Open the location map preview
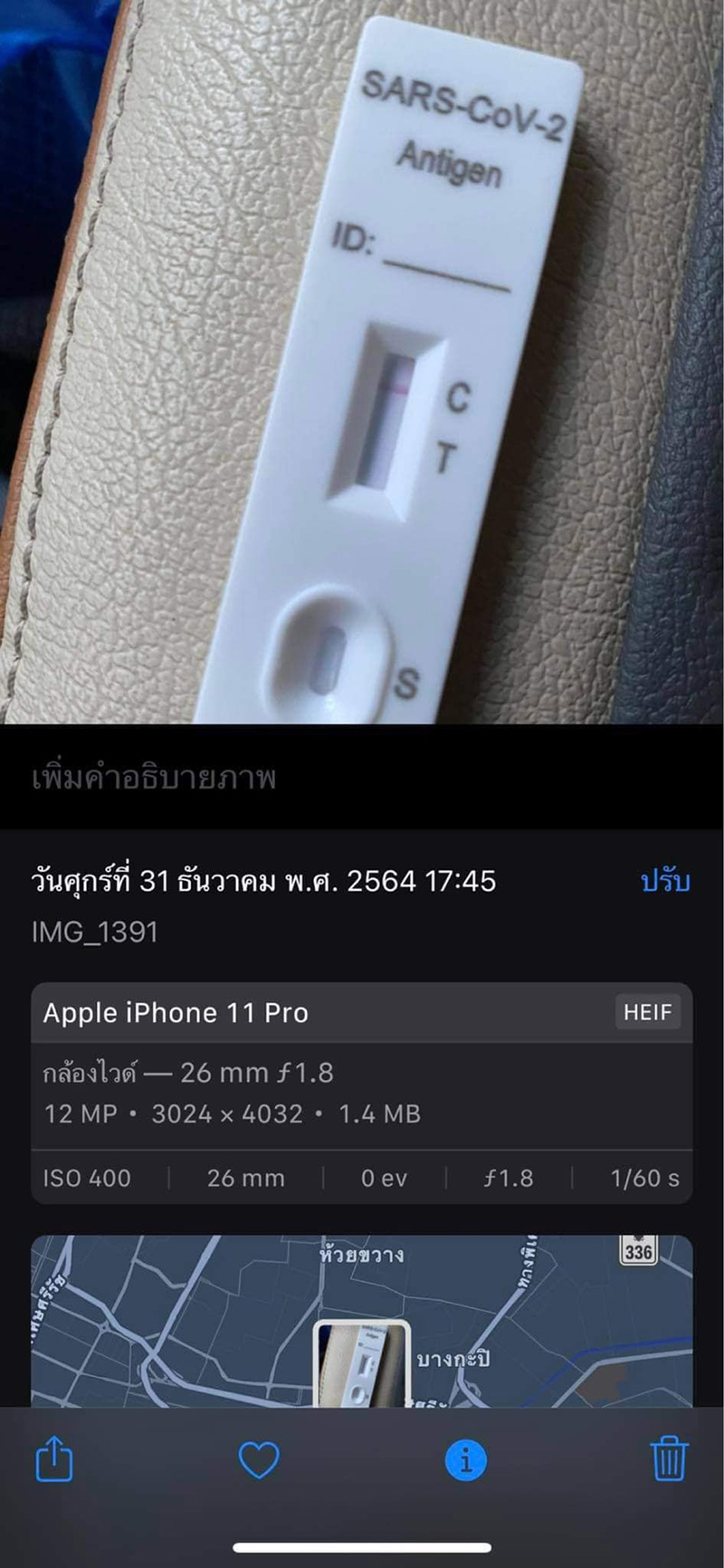 pos(362,1320)
